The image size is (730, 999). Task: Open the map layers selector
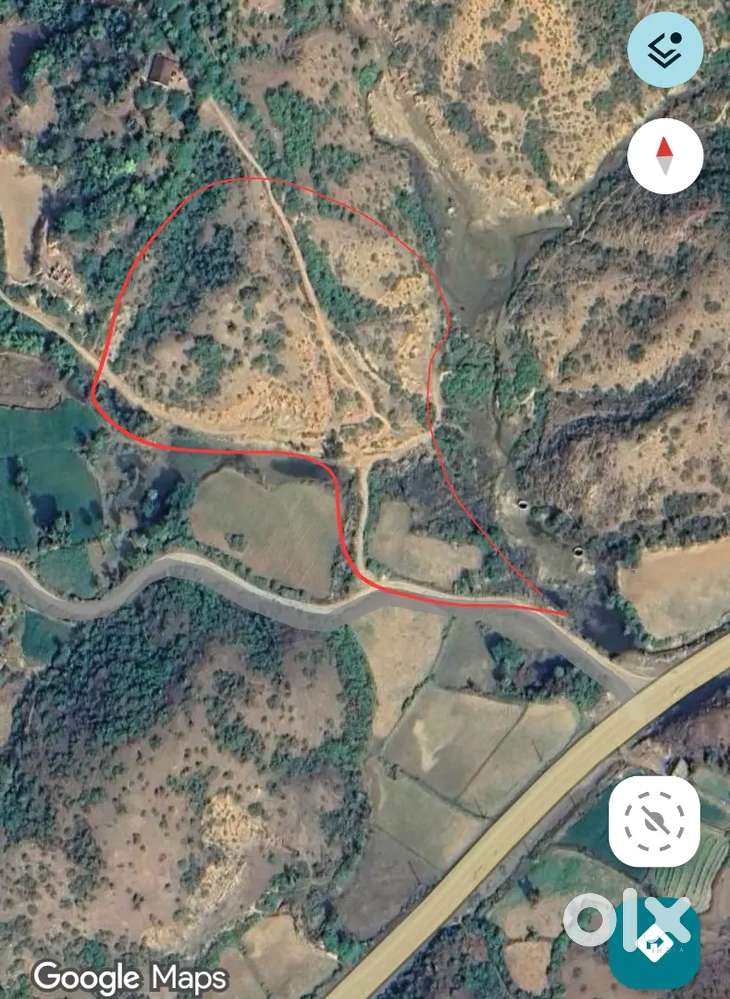pos(665,50)
